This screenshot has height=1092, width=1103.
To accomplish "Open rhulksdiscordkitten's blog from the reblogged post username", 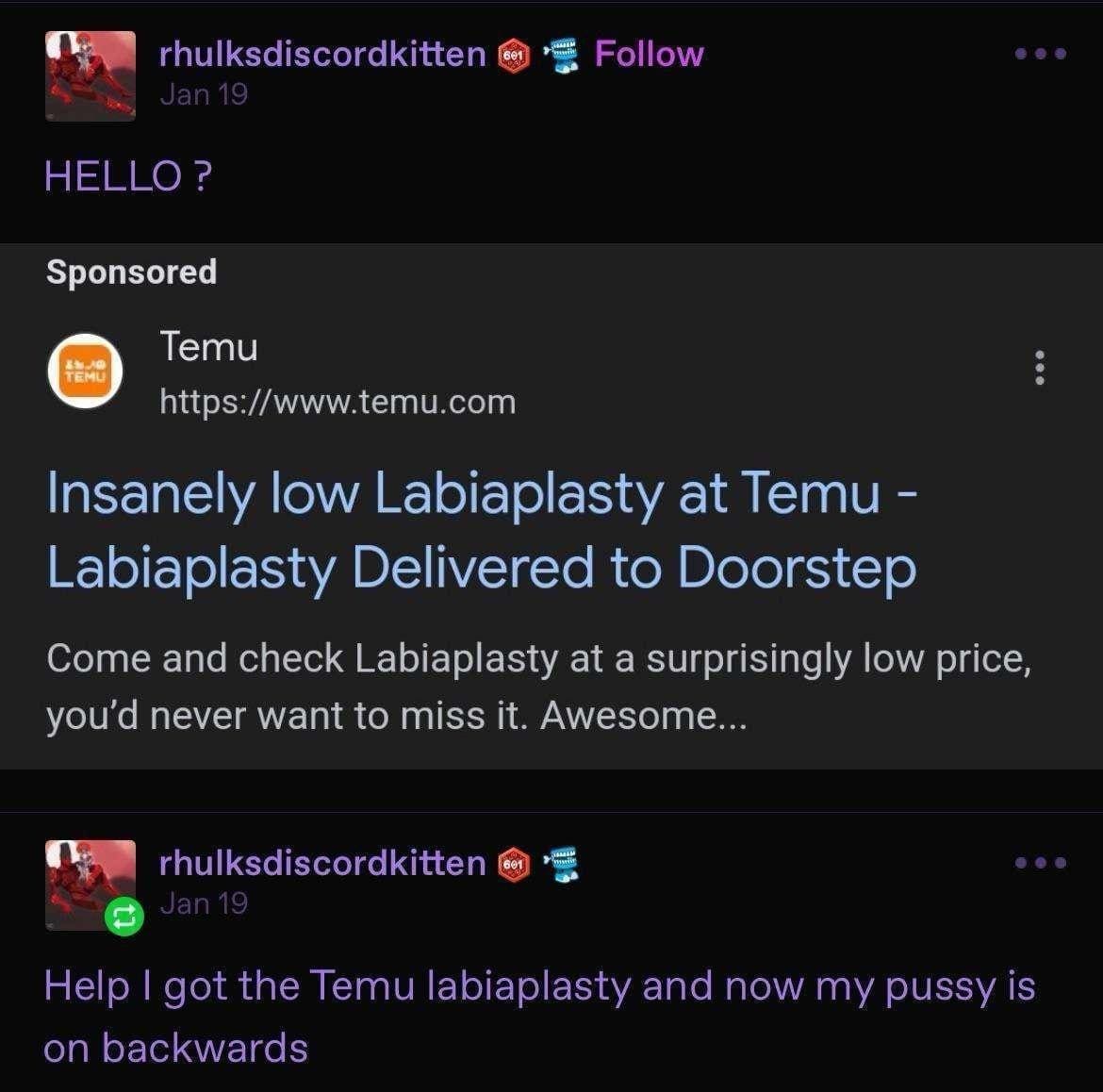I will point(322,863).
